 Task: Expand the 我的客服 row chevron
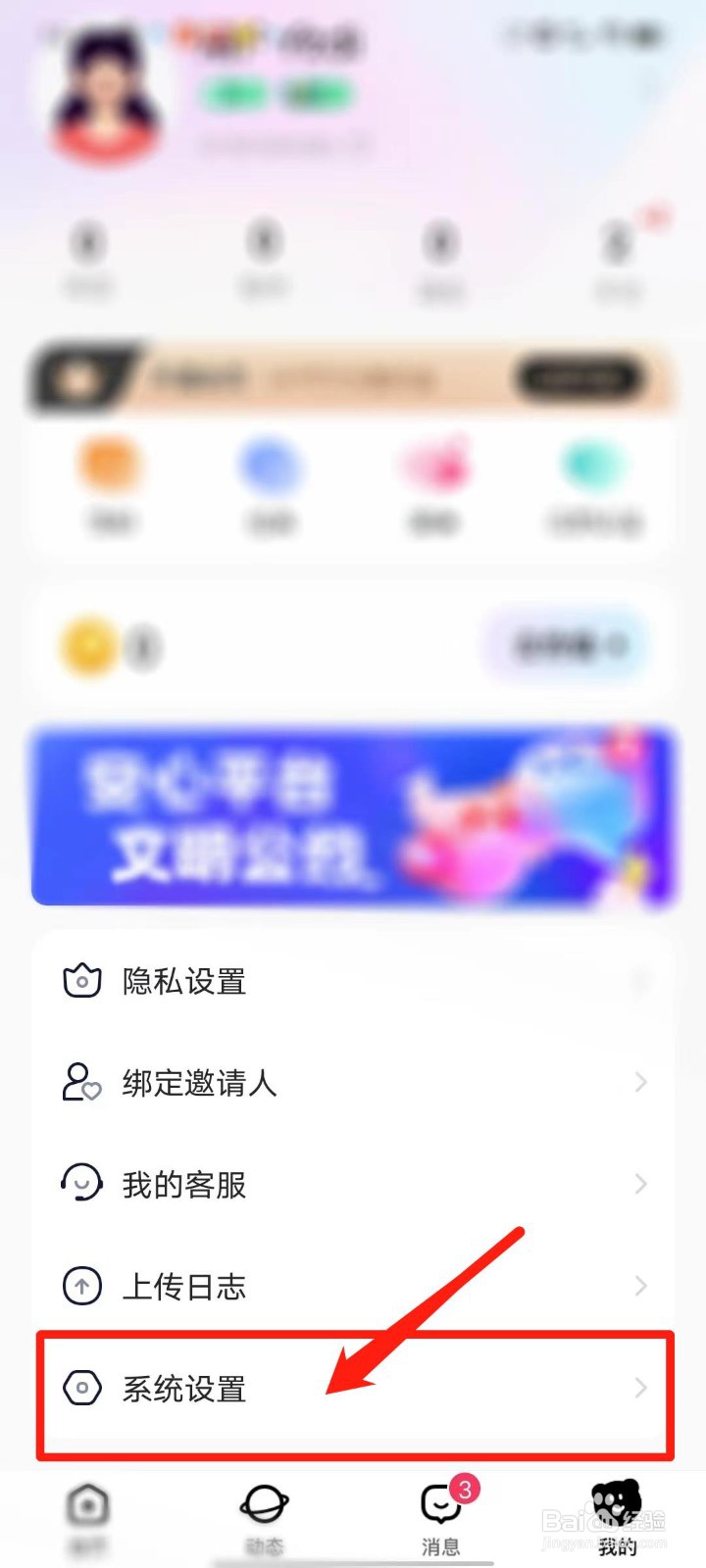click(x=641, y=1184)
